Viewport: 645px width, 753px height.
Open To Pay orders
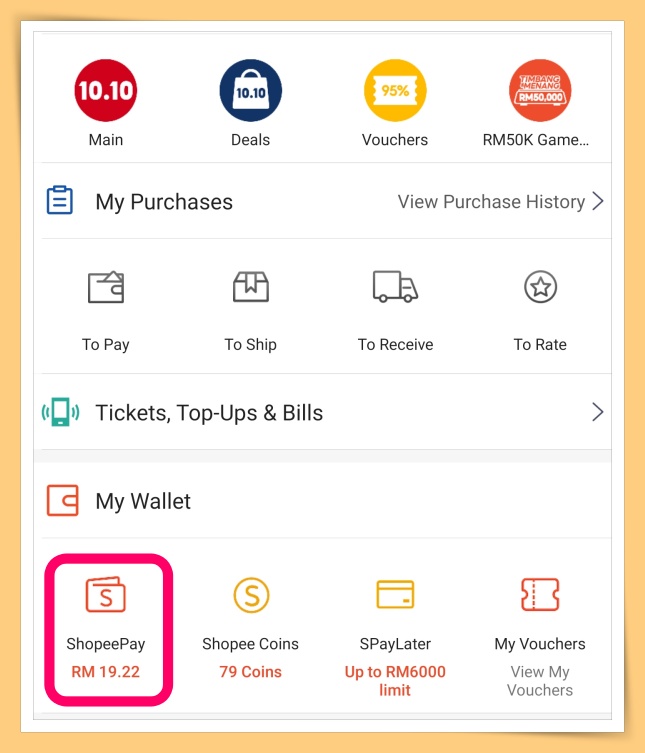click(106, 310)
